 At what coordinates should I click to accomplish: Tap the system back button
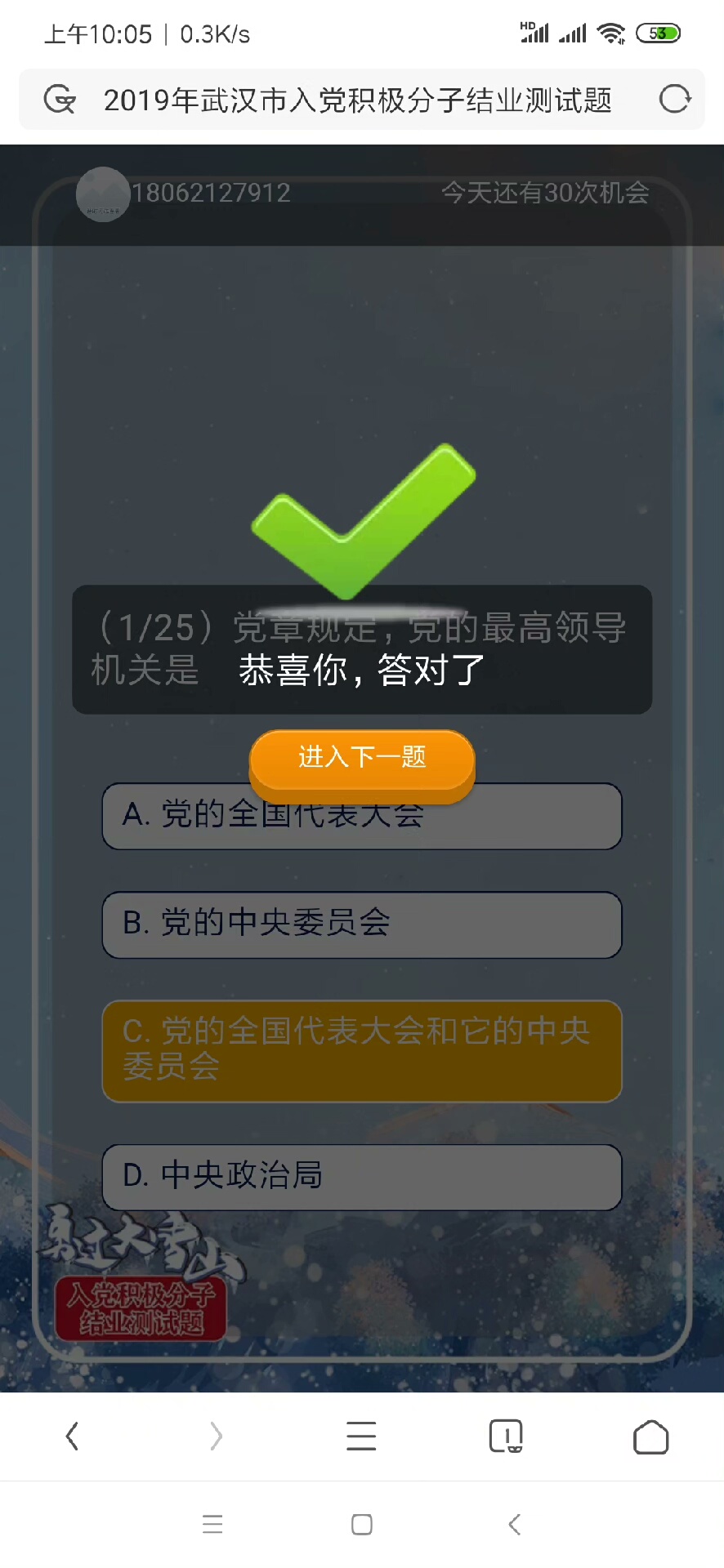pyautogui.click(x=514, y=1524)
